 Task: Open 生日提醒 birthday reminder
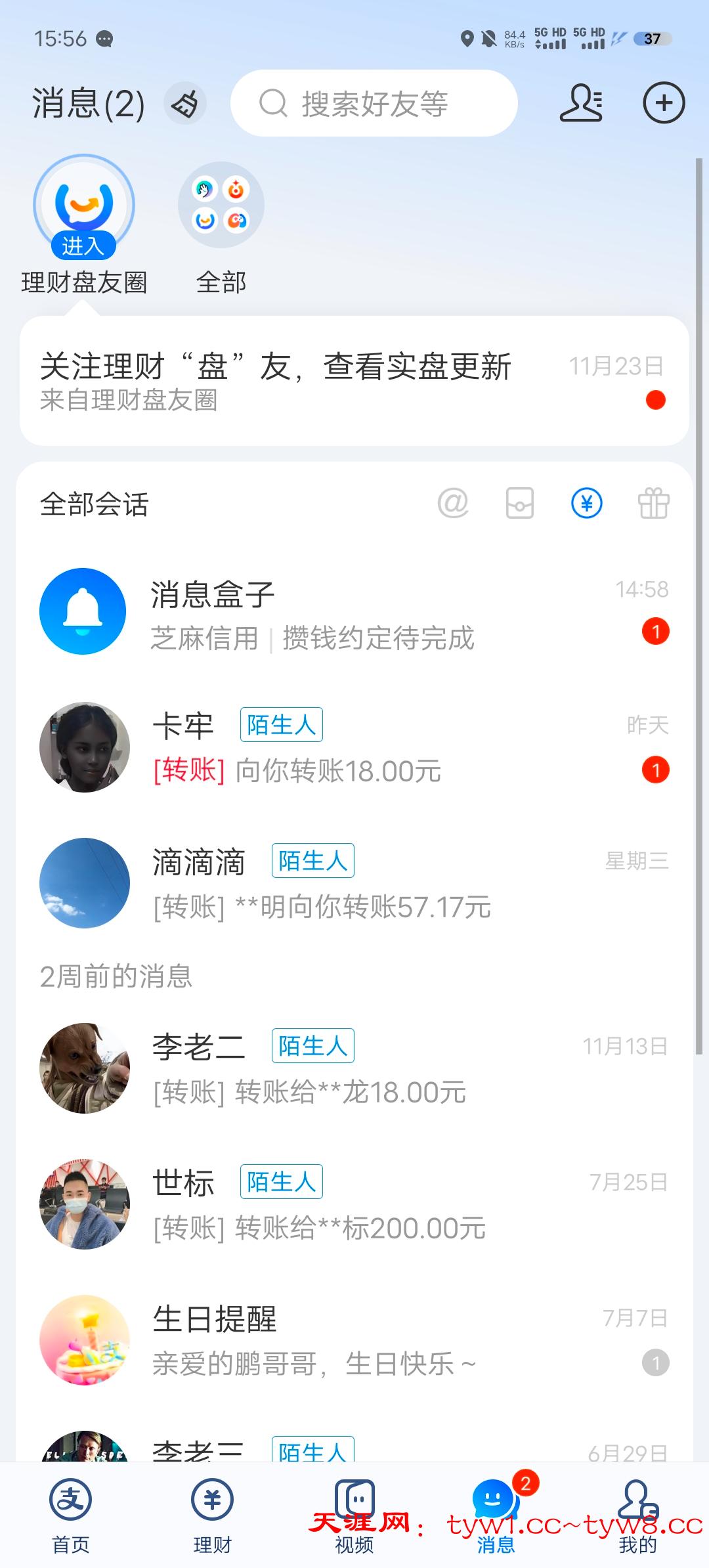coord(354,1341)
